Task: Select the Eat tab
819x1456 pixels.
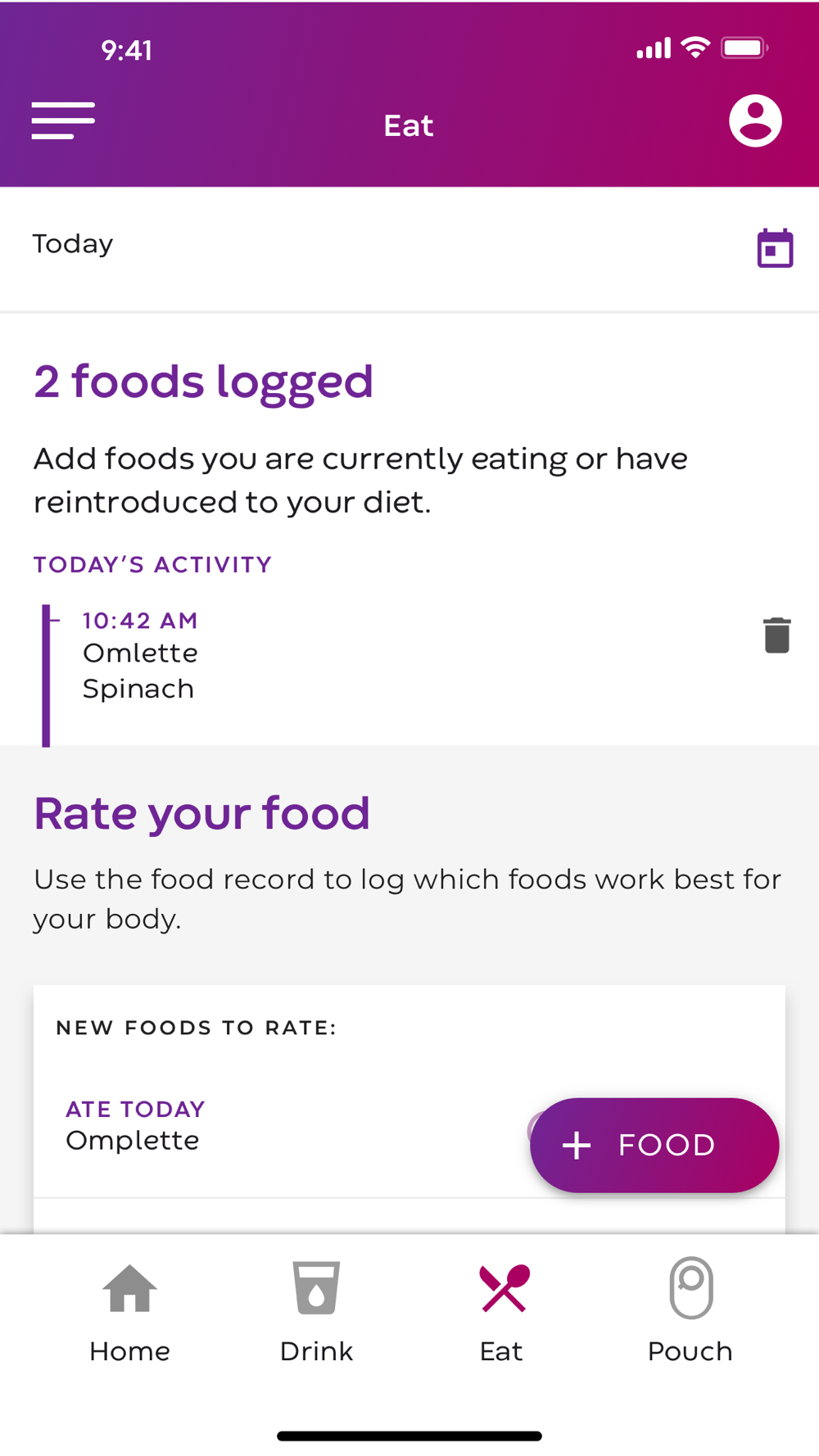Action: pos(502,1311)
